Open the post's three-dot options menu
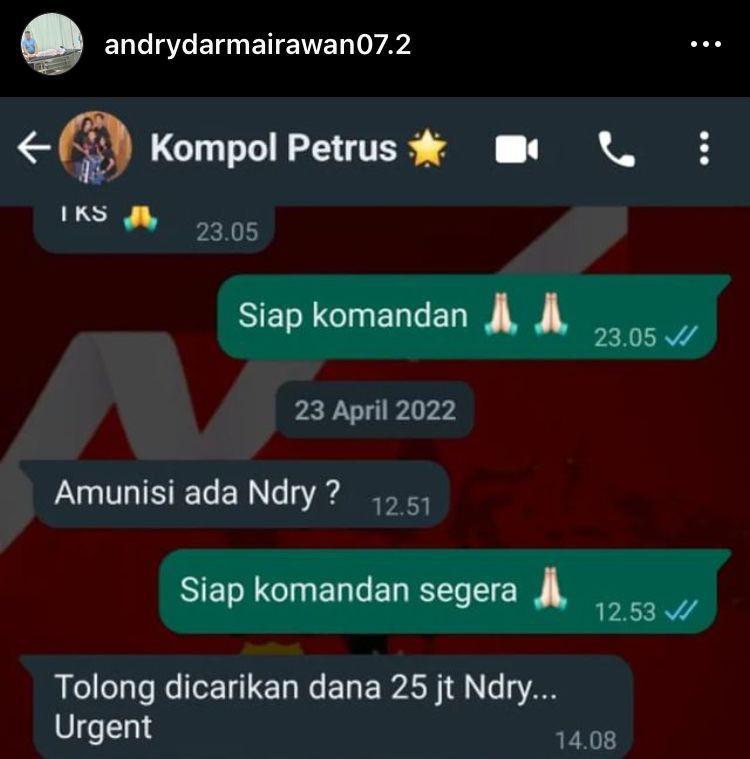The image size is (750, 759). [x=706, y=45]
